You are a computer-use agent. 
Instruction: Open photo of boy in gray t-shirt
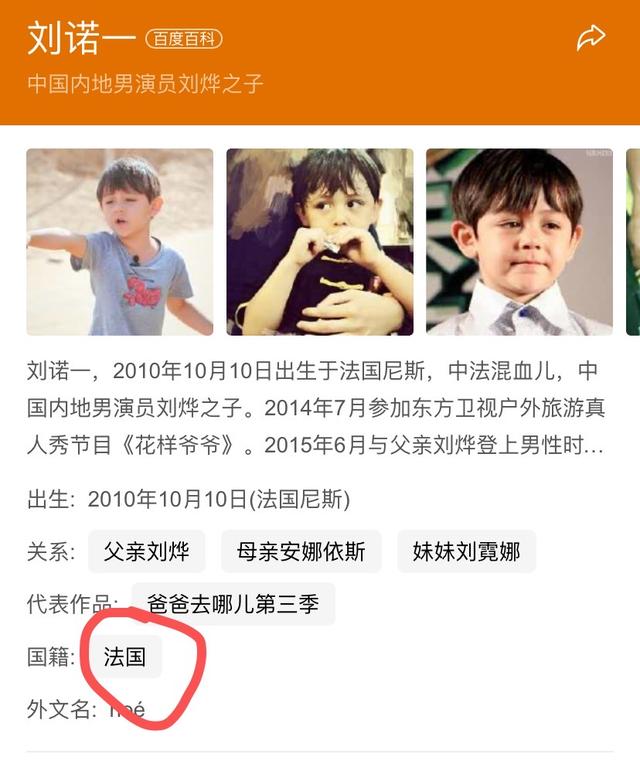tap(120, 242)
